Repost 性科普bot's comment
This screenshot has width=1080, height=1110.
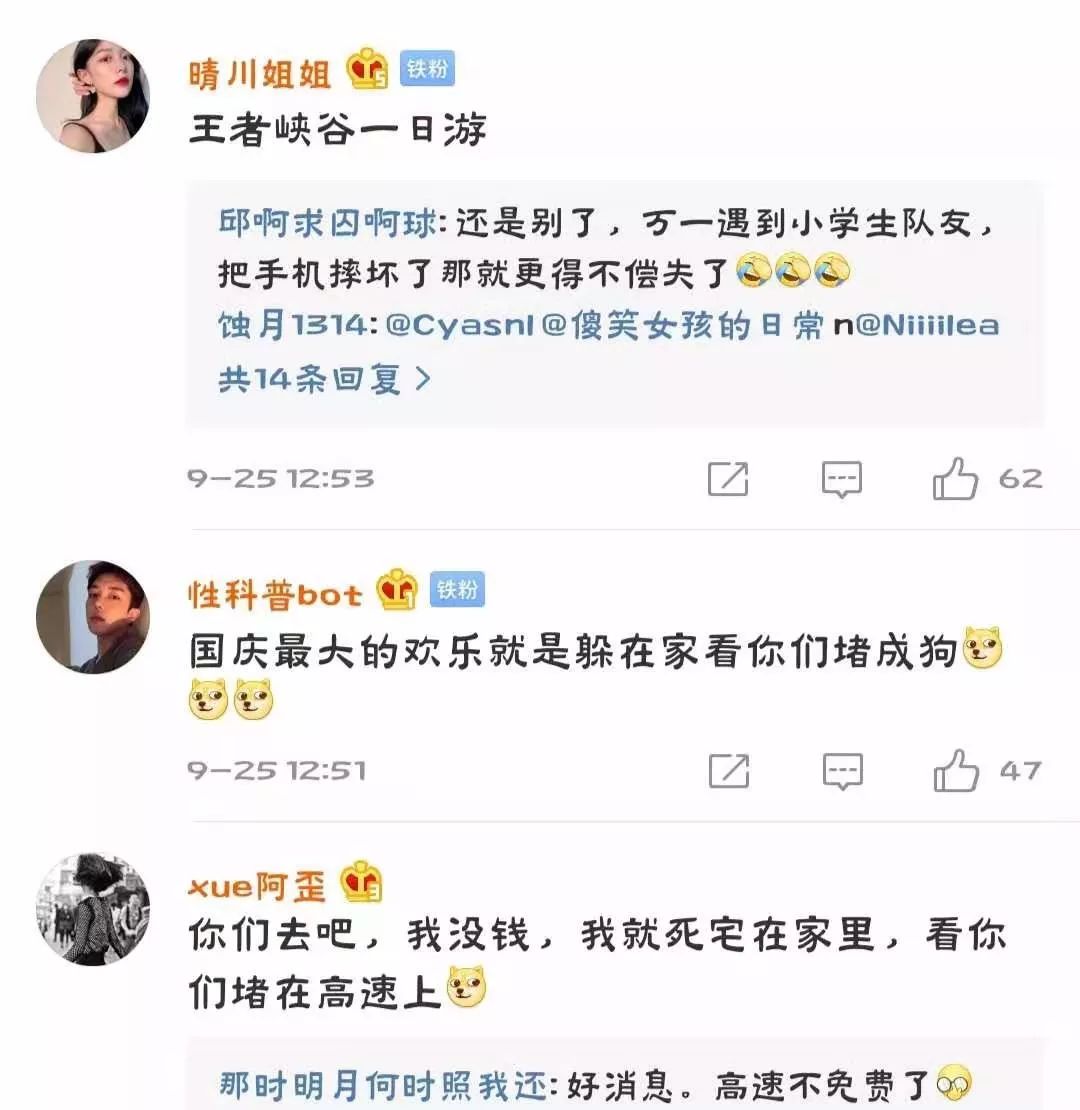tap(728, 770)
